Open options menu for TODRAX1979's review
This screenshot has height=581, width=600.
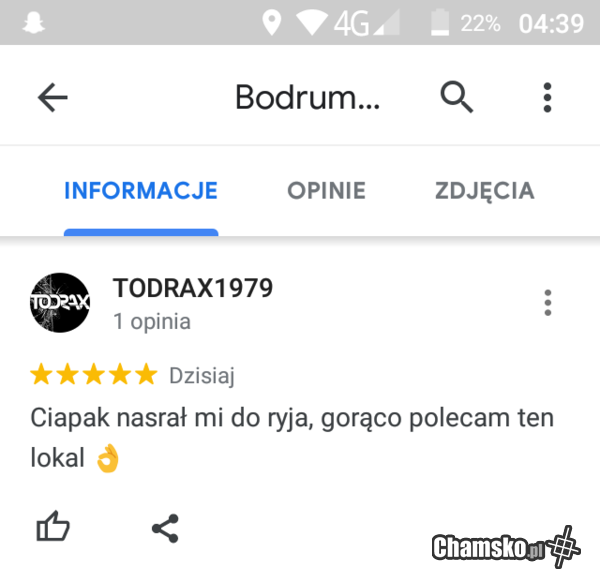547,302
